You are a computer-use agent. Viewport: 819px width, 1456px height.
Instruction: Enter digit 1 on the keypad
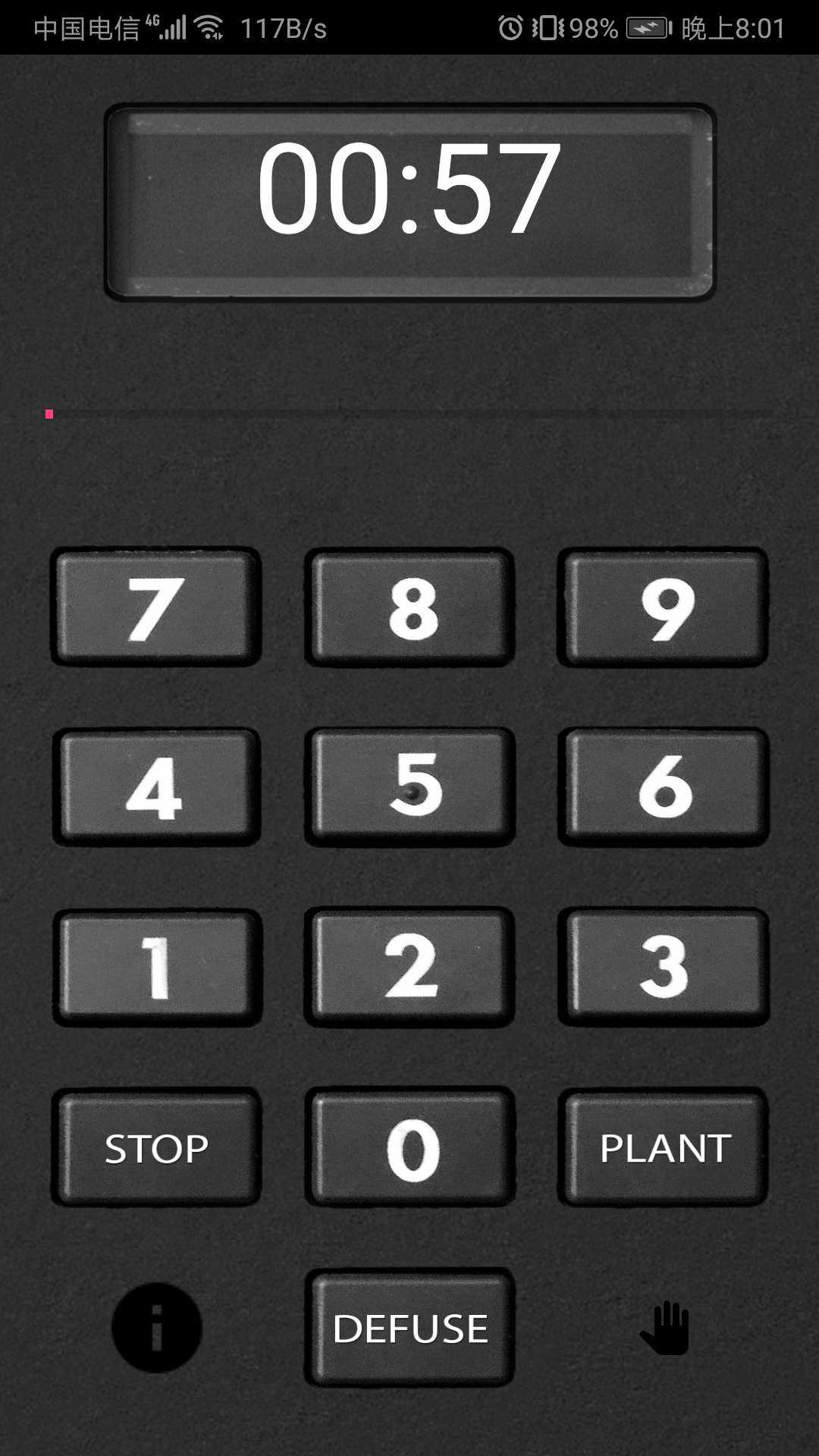click(156, 967)
